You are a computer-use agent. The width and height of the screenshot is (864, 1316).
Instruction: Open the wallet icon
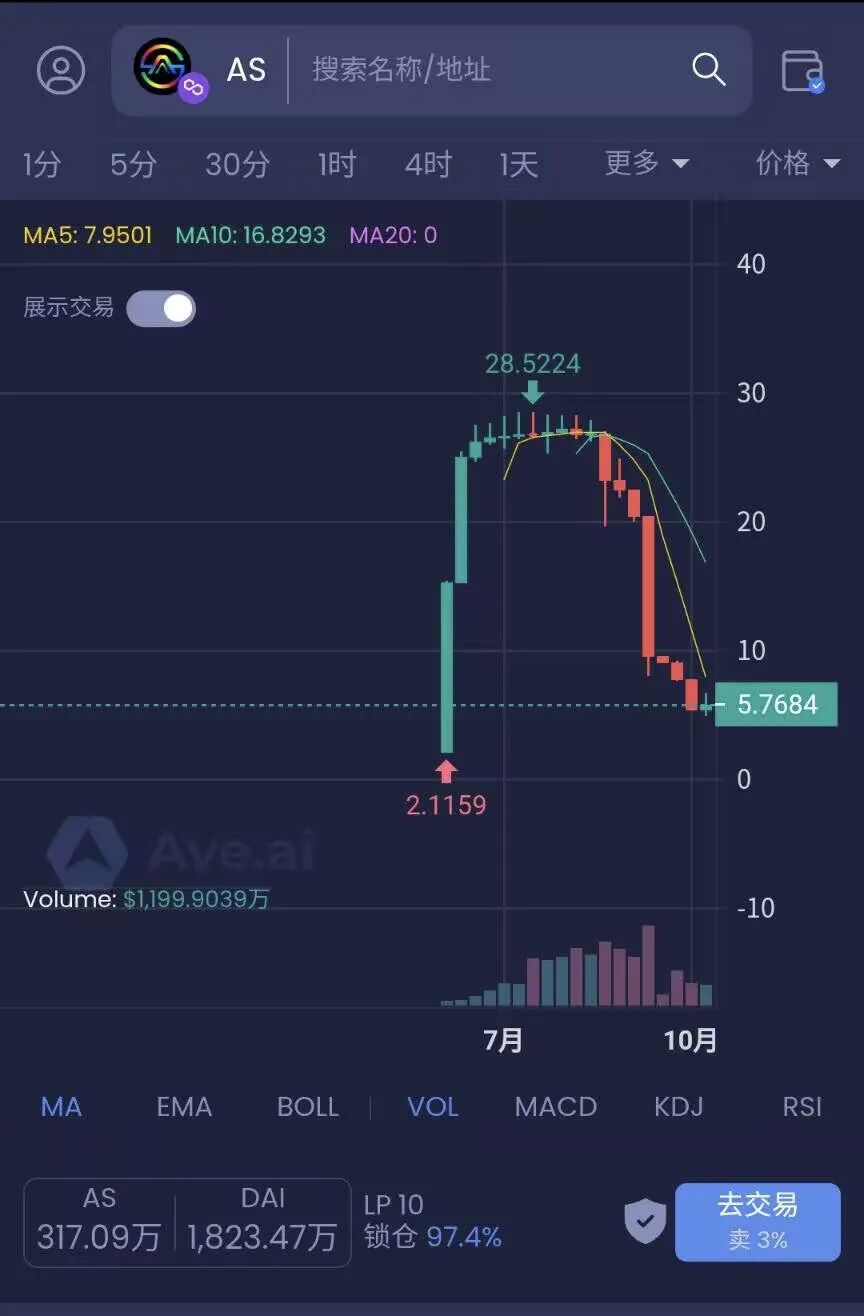802,71
